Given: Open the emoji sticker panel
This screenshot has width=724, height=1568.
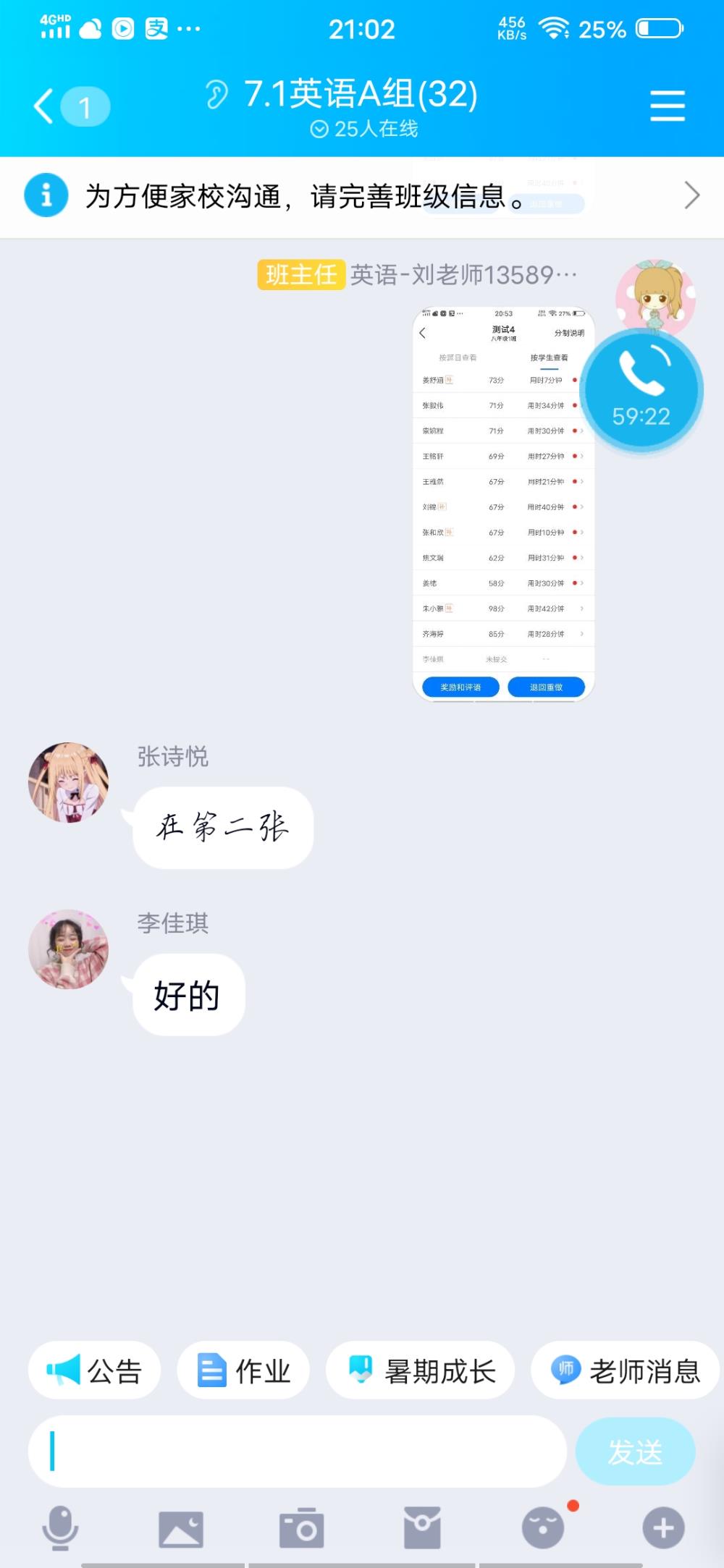Looking at the screenshot, I should coord(543,1528).
